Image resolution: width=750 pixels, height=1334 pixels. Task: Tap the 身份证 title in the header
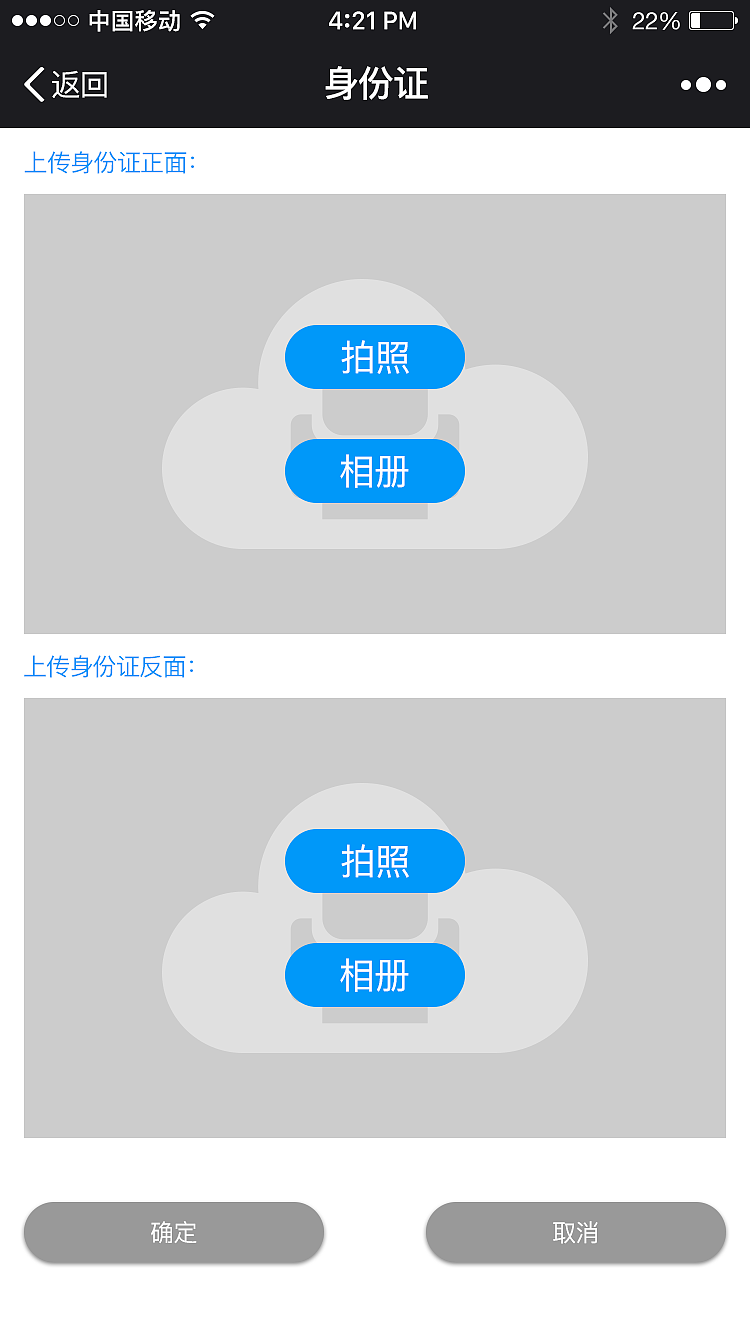[x=375, y=85]
